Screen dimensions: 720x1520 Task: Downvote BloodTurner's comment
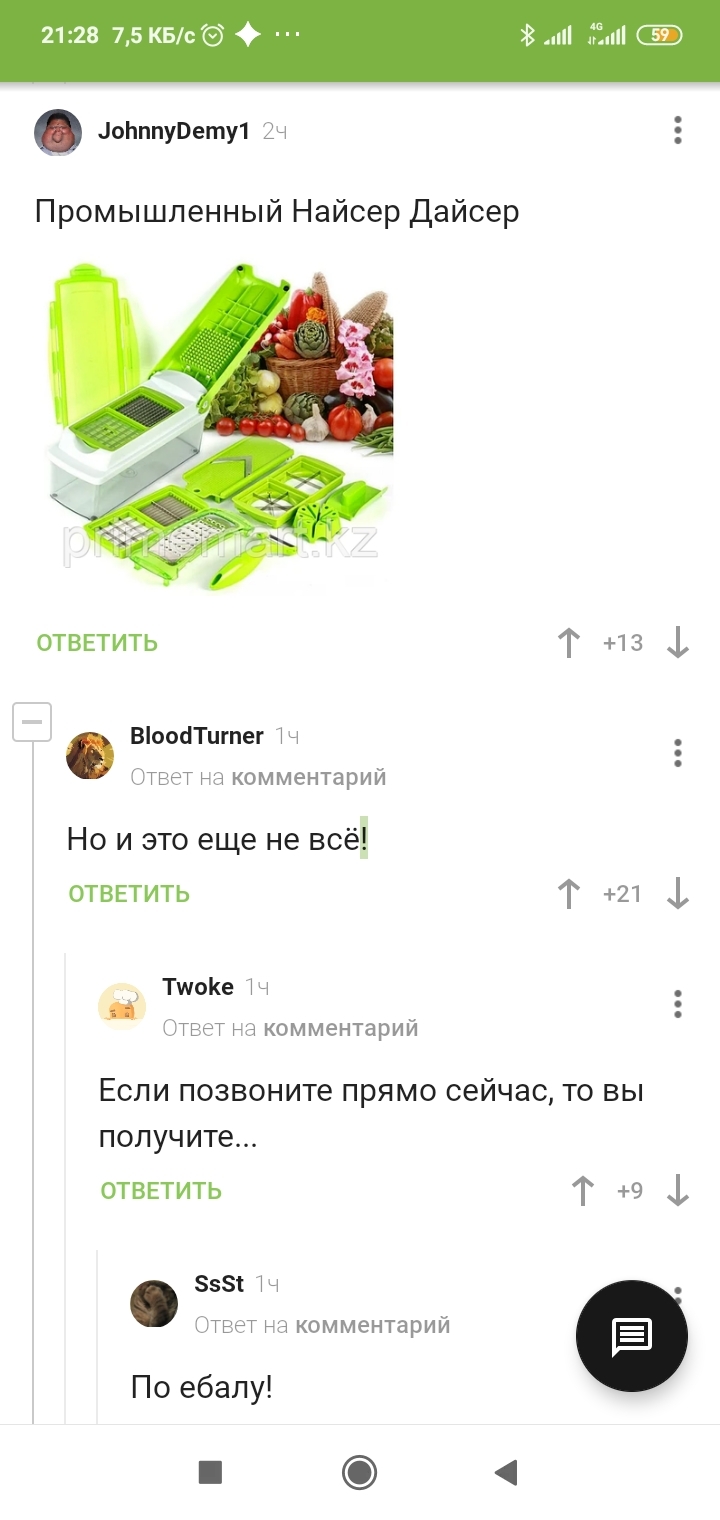[678, 893]
